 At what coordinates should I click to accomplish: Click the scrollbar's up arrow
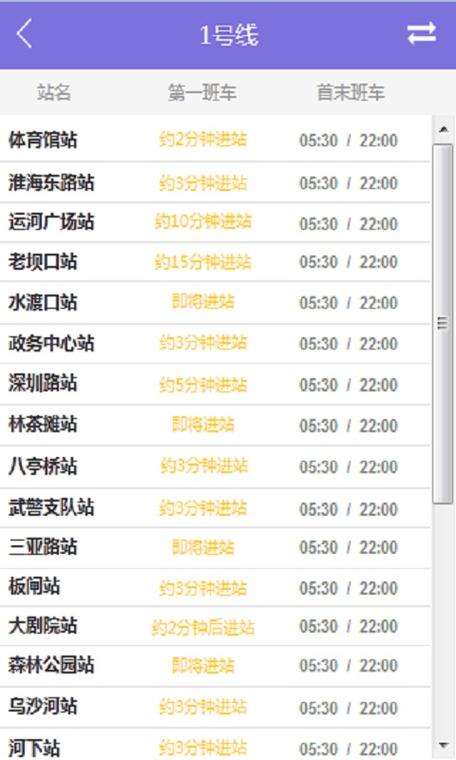pos(443,129)
